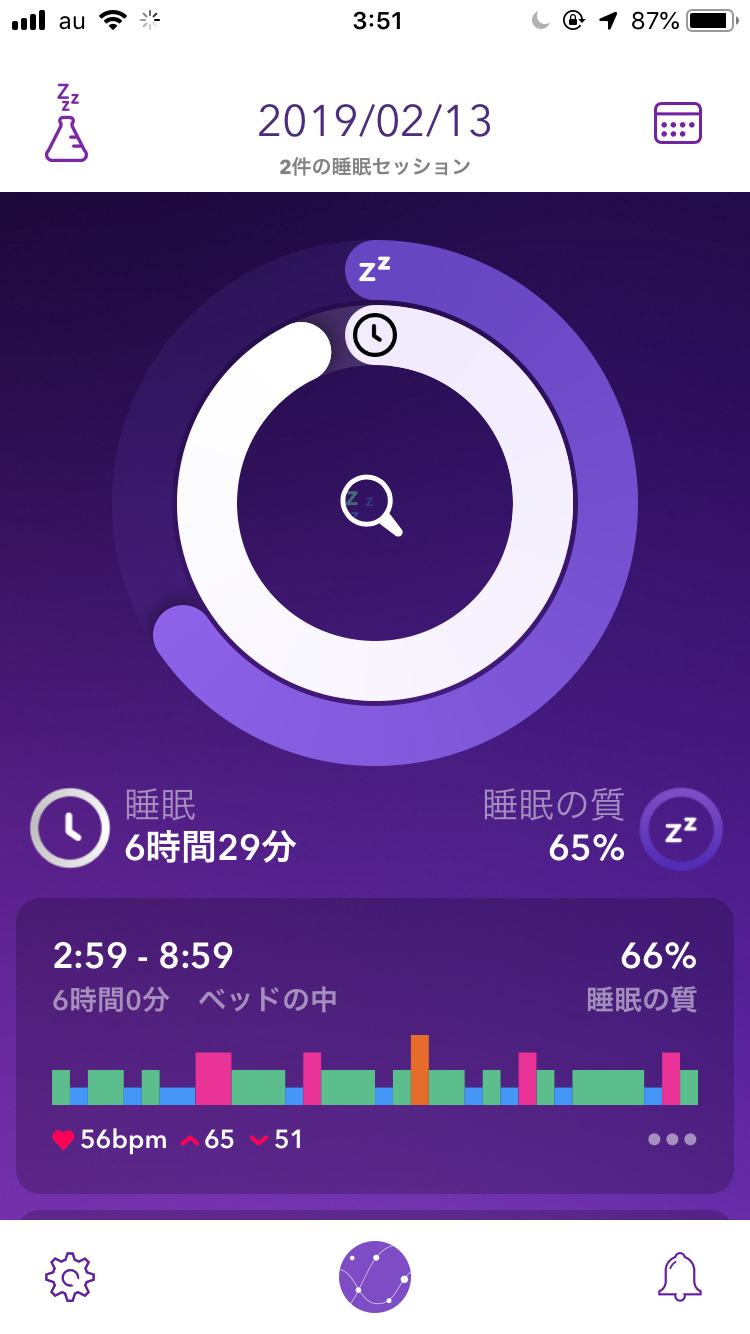The image size is (750, 1334).
Task: Tap the sleep duration clock icon
Action: point(70,828)
